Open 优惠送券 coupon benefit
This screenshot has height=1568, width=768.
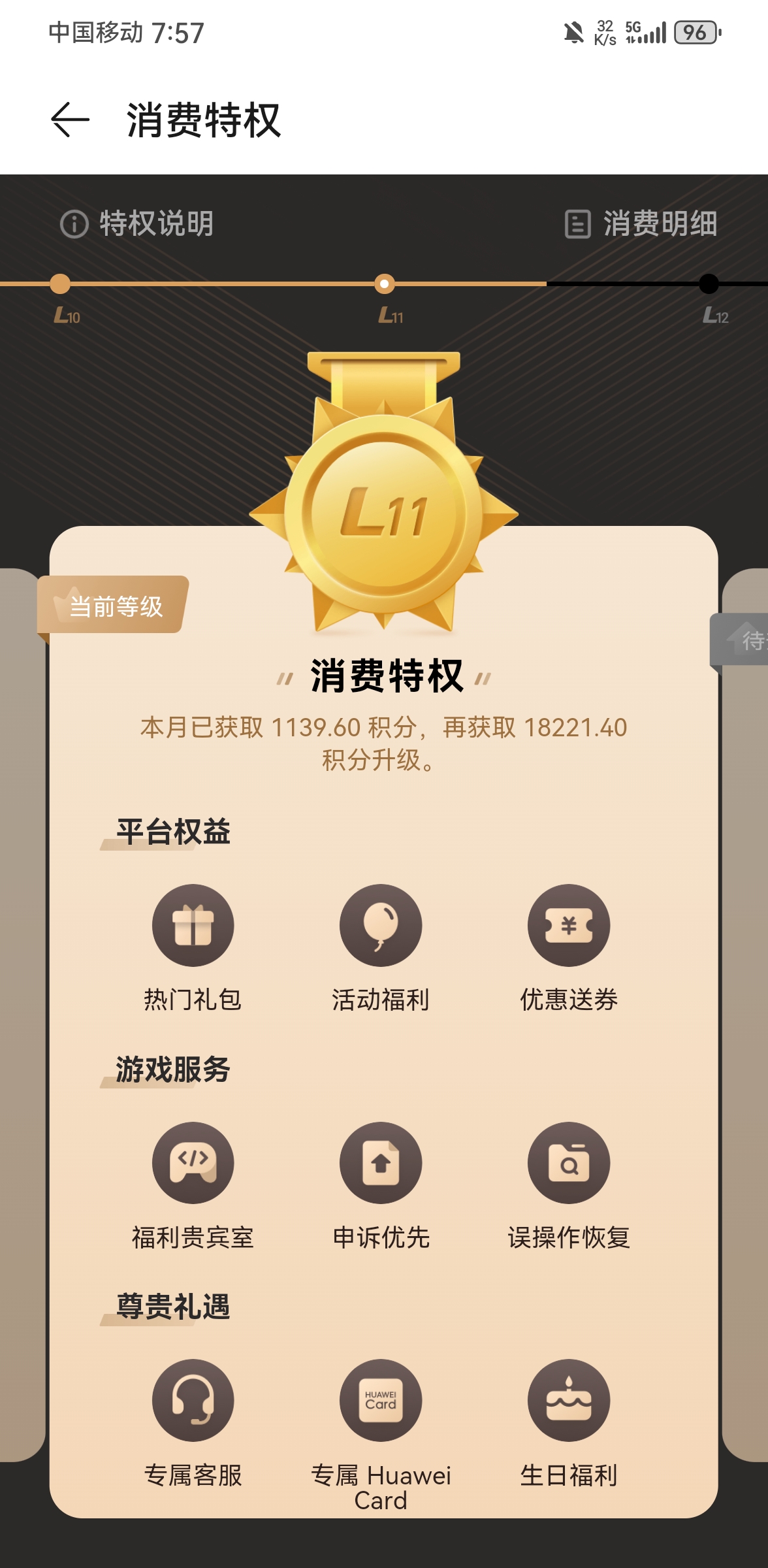pyautogui.click(x=569, y=926)
